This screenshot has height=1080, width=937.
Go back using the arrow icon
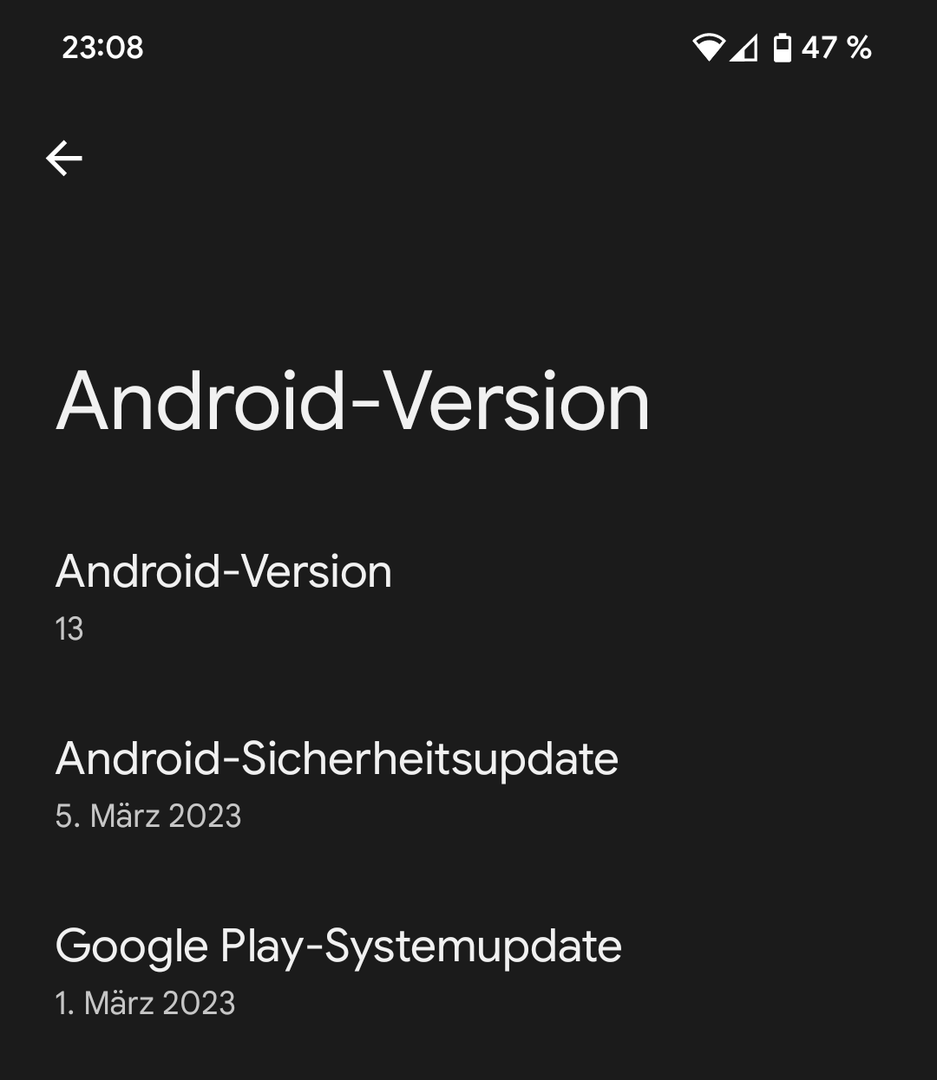coord(64,158)
